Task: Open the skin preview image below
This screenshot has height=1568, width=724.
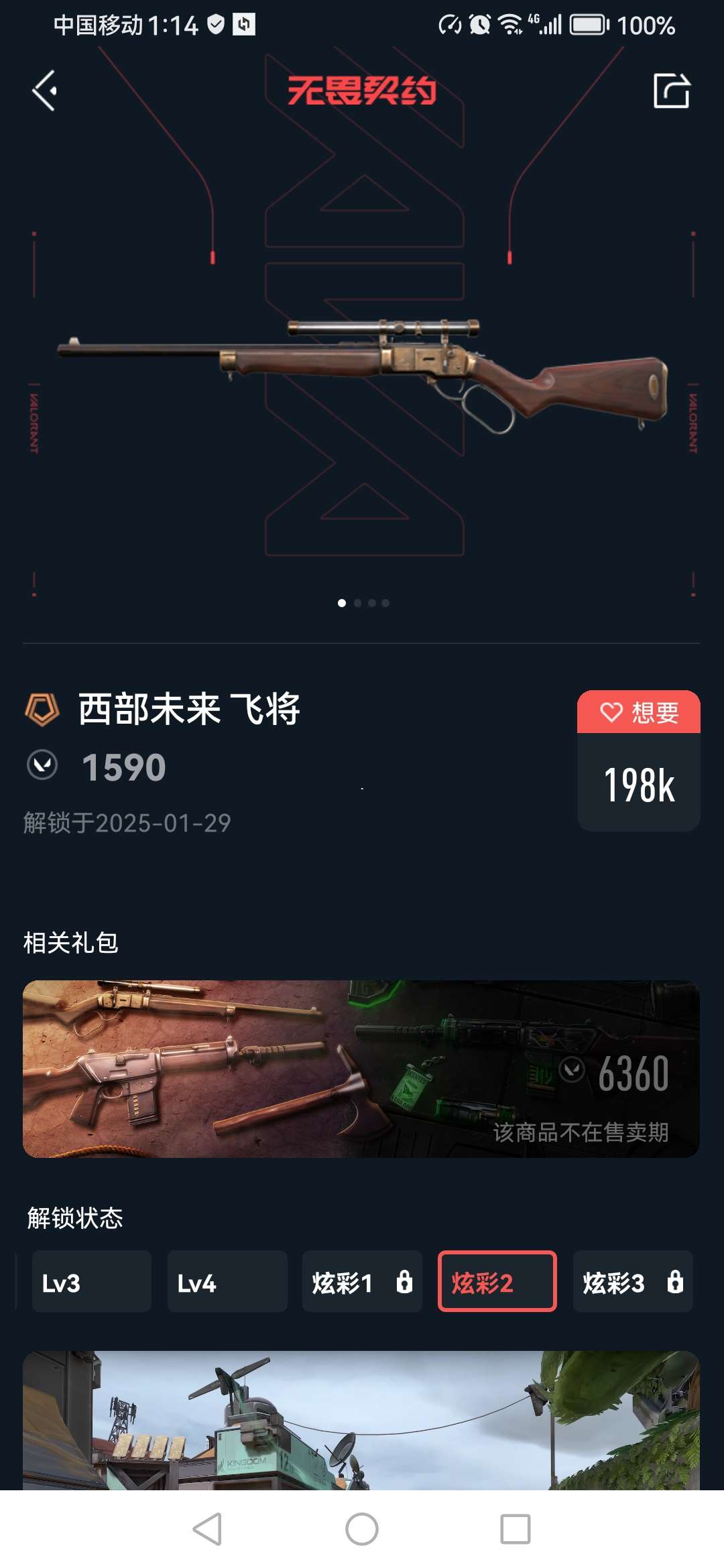Action: pyautogui.click(x=361, y=1420)
